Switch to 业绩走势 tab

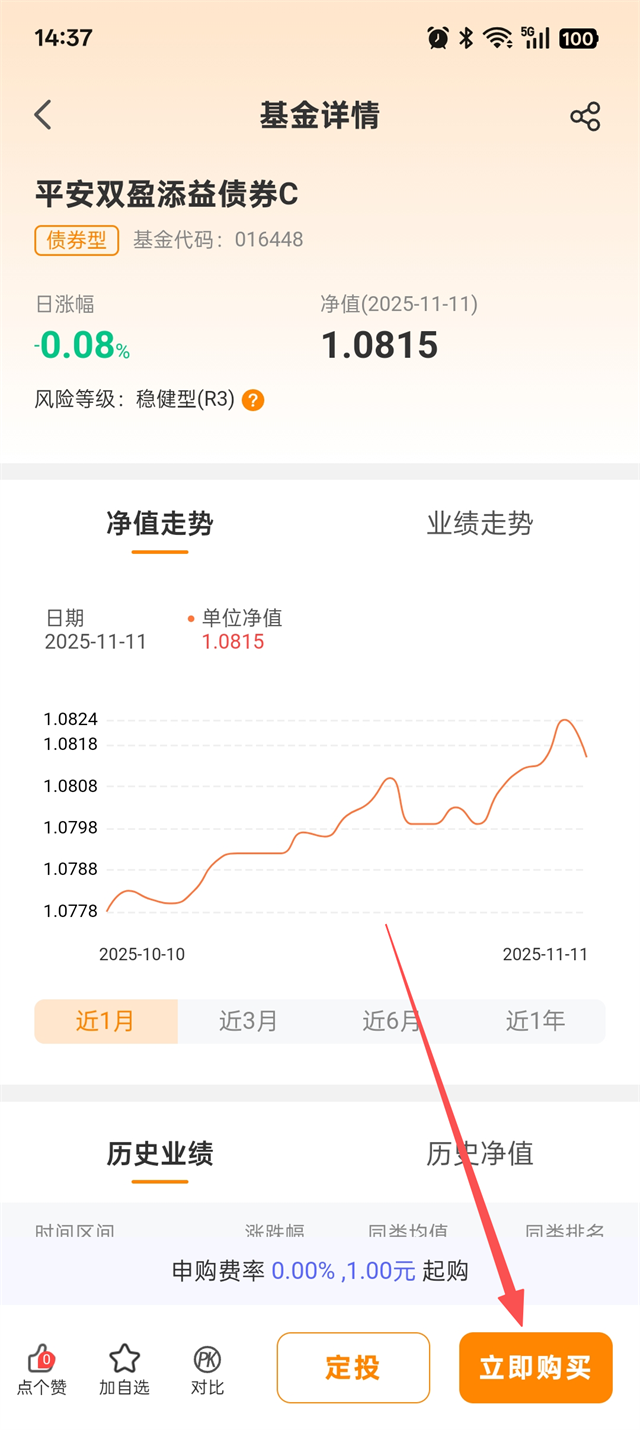click(480, 523)
